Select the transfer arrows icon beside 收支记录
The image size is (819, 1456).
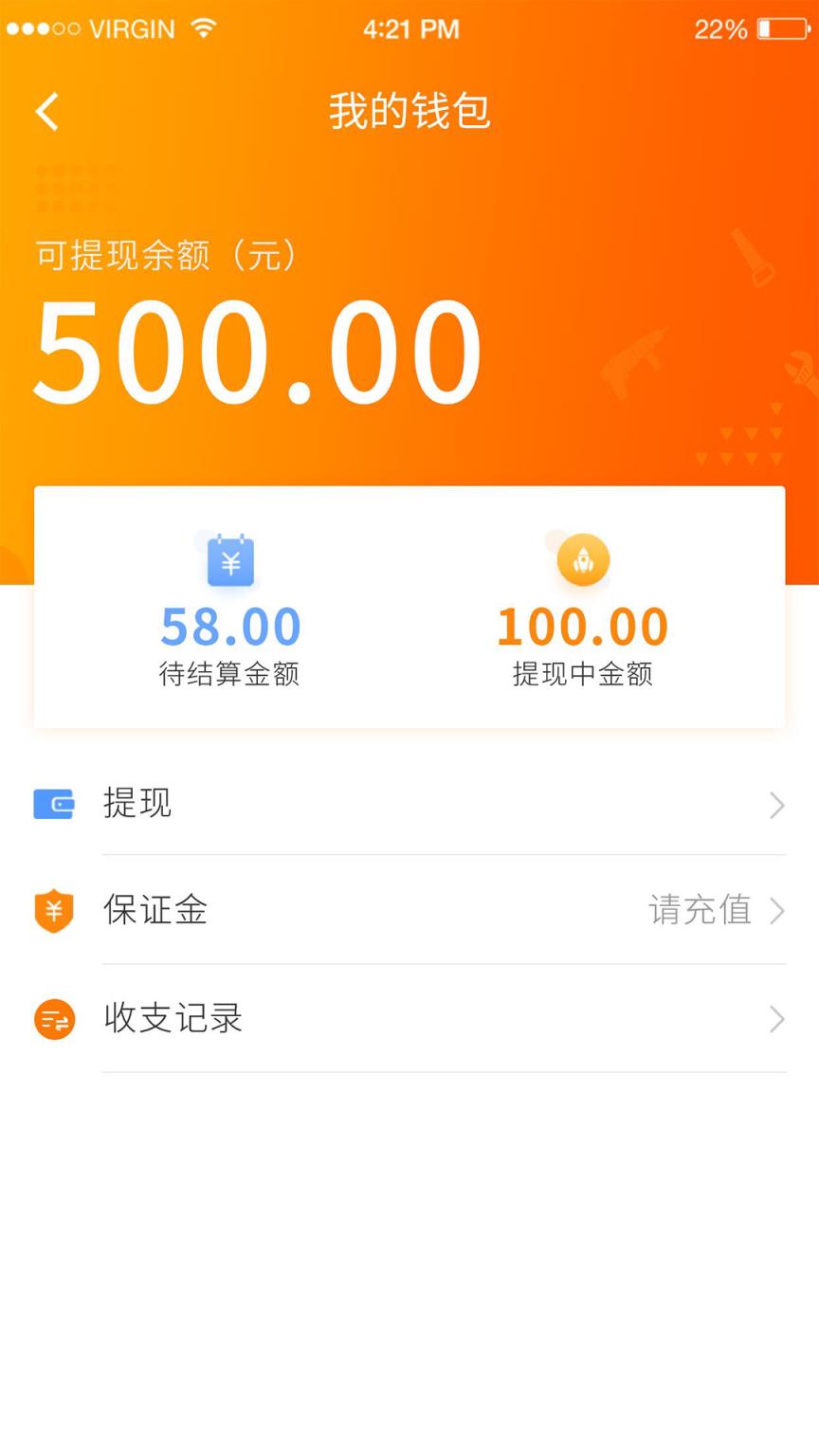click(x=54, y=1019)
